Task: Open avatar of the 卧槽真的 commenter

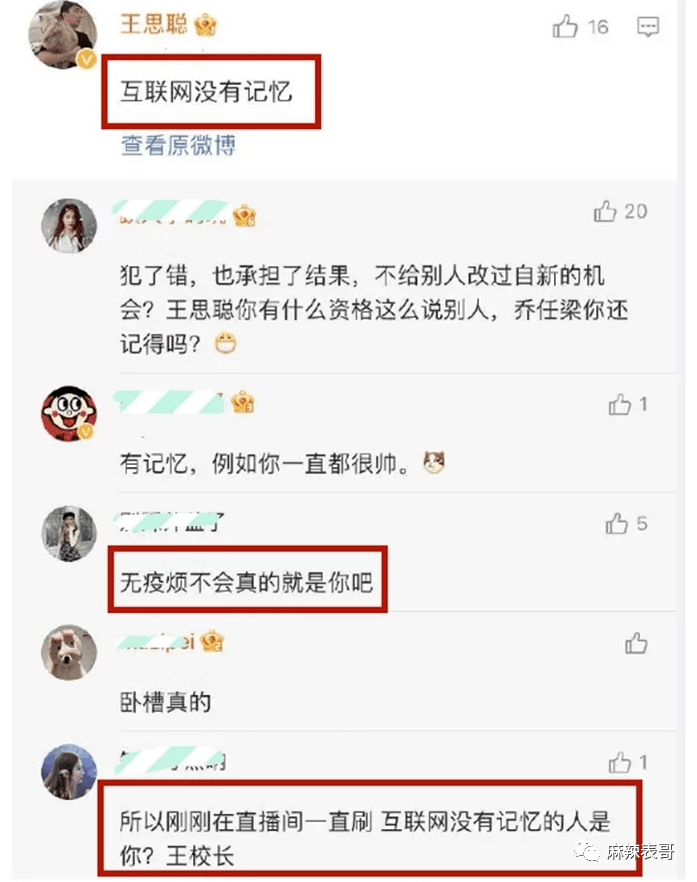Action: coord(68,654)
